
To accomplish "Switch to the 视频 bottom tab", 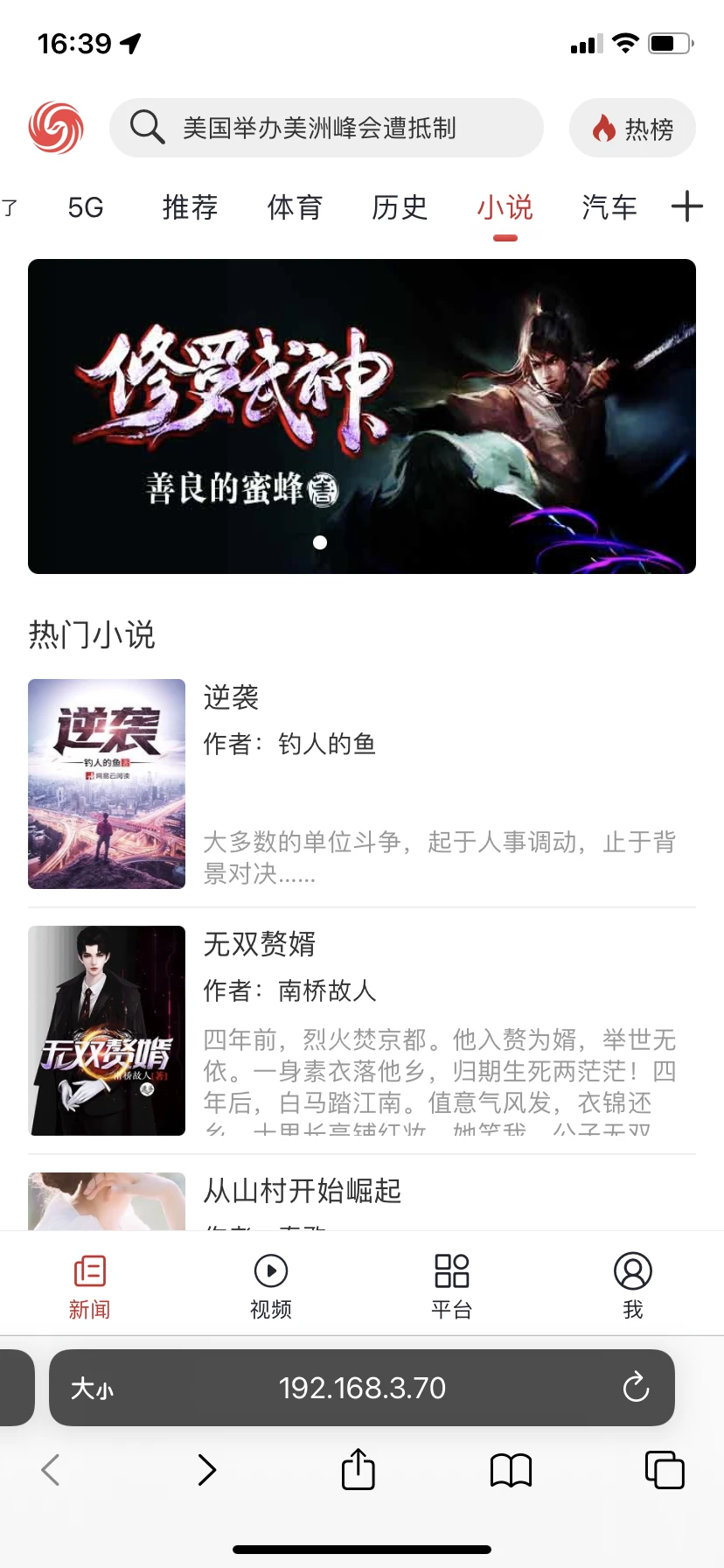I will pos(271,1285).
